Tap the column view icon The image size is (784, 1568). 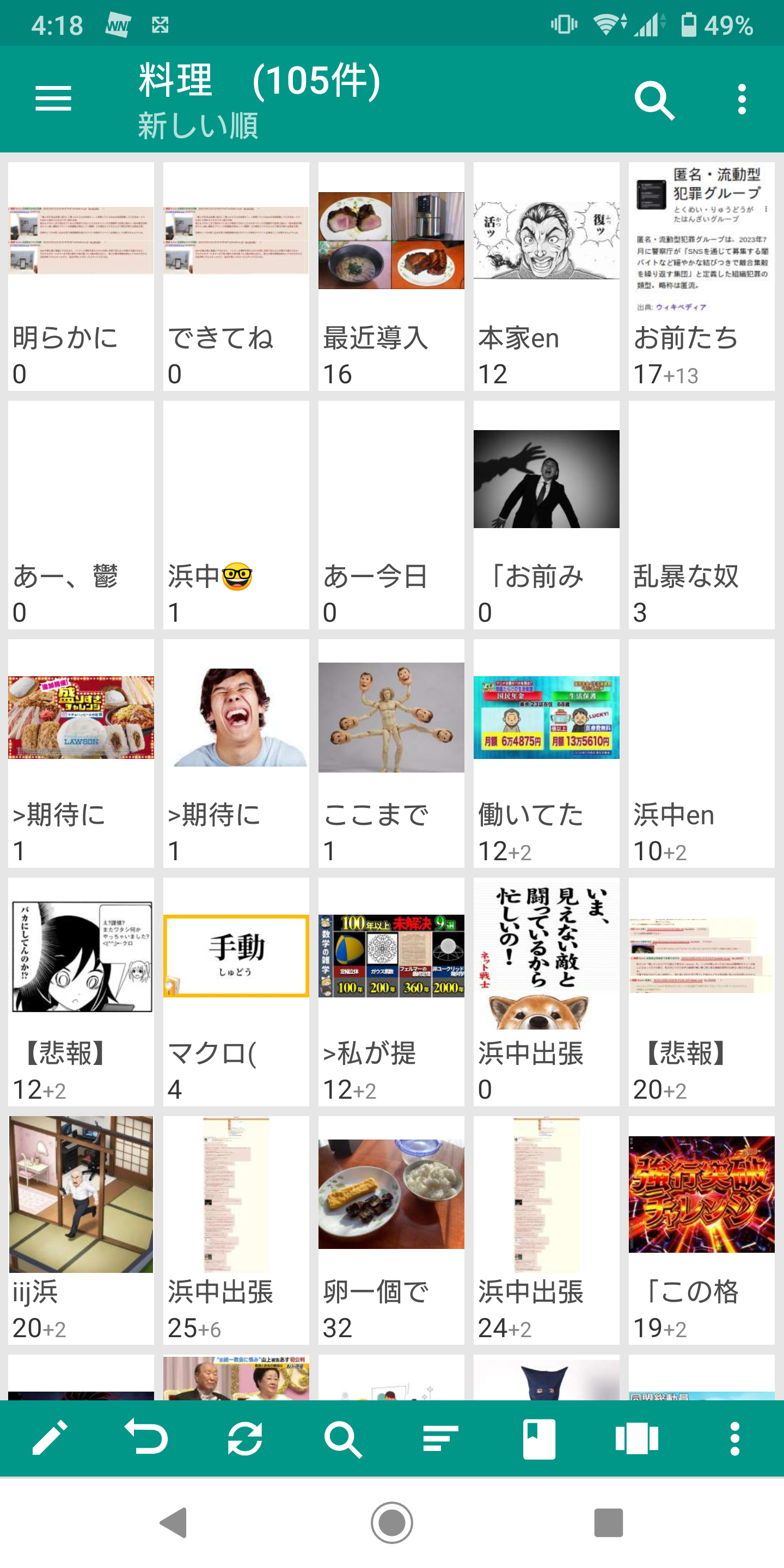pos(636,1439)
